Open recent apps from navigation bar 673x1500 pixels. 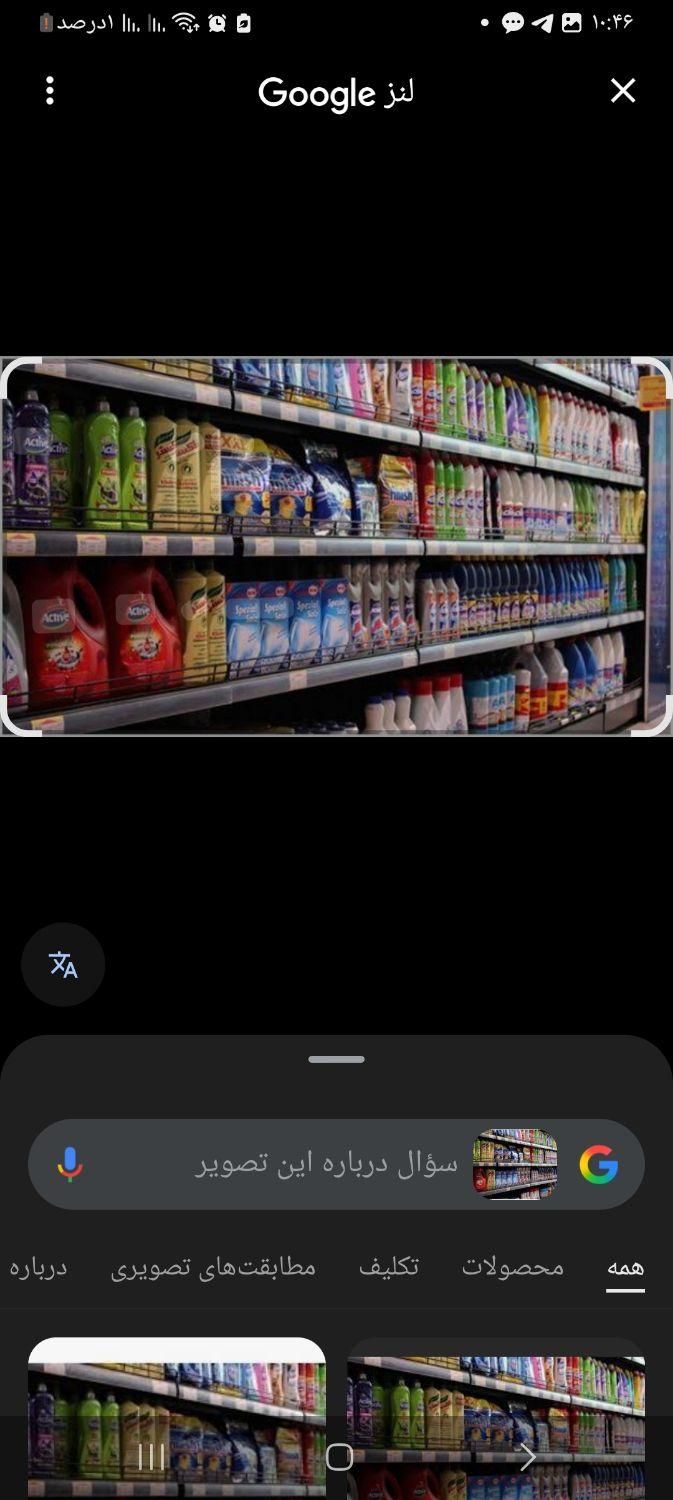click(151, 1457)
